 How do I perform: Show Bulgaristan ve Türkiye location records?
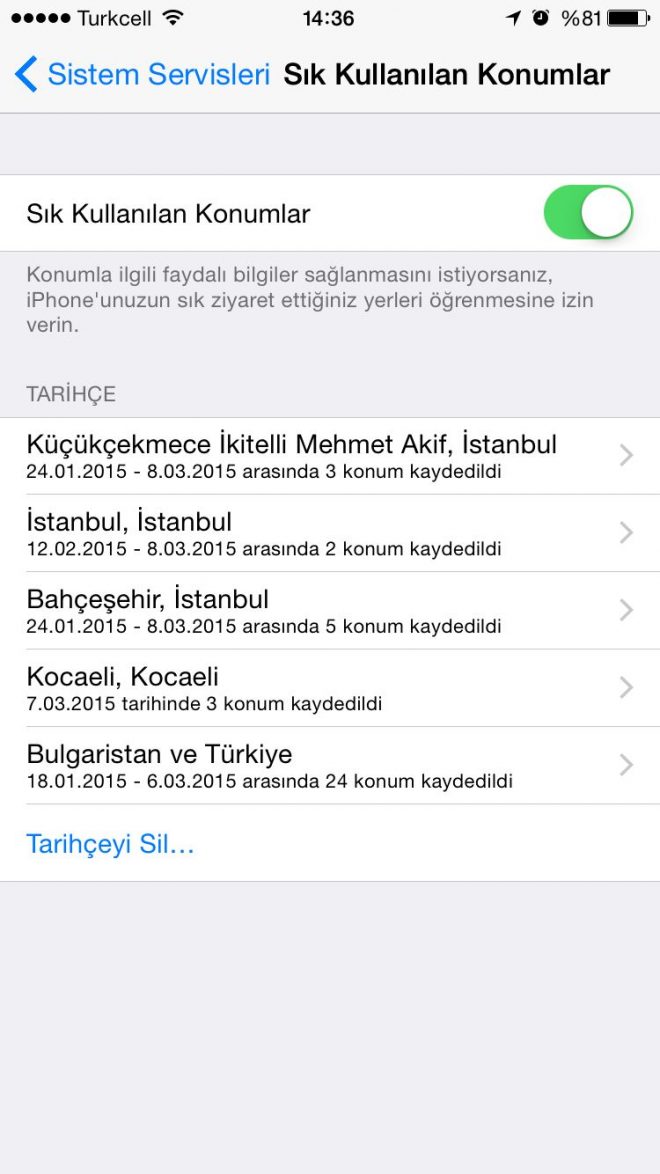click(x=330, y=765)
